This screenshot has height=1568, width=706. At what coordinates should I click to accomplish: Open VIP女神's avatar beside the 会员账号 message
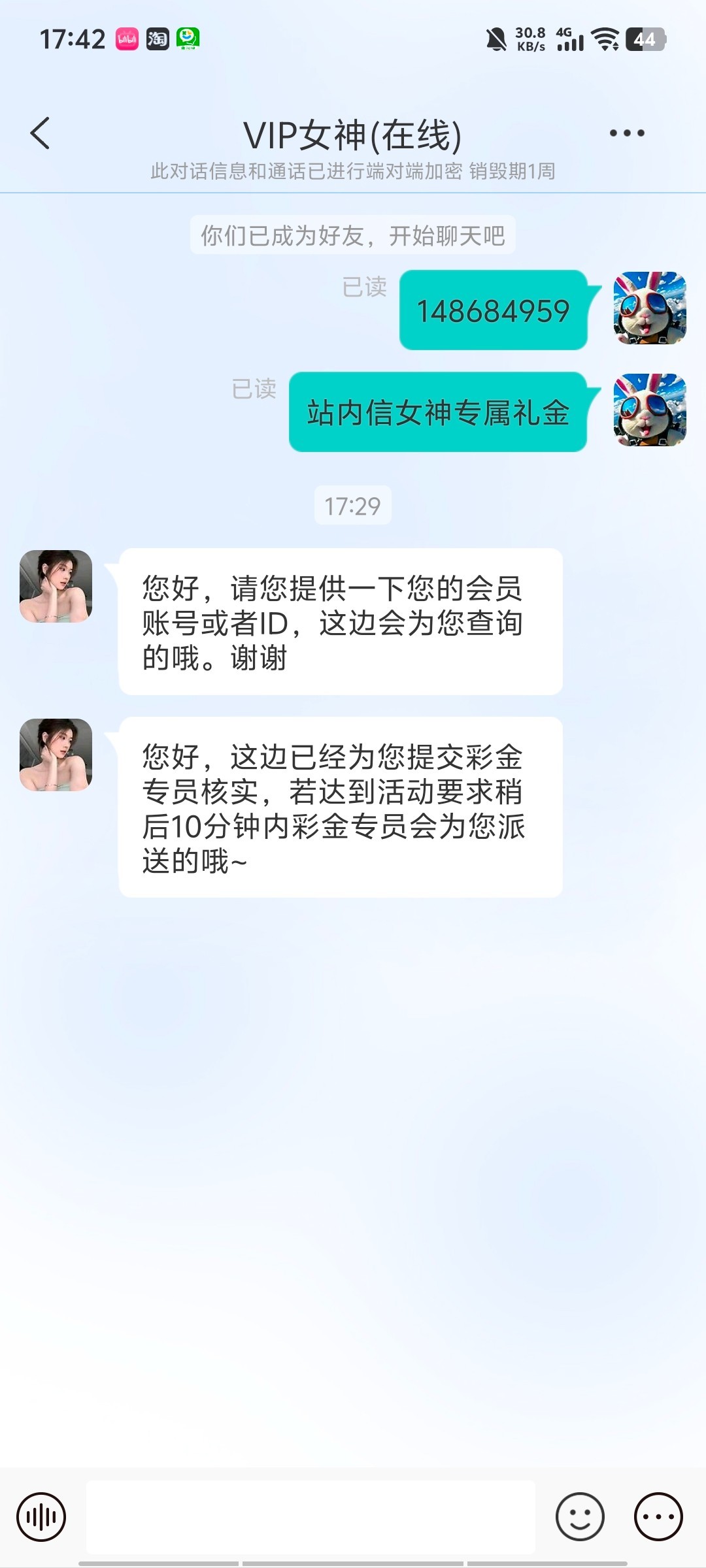(x=56, y=586)
